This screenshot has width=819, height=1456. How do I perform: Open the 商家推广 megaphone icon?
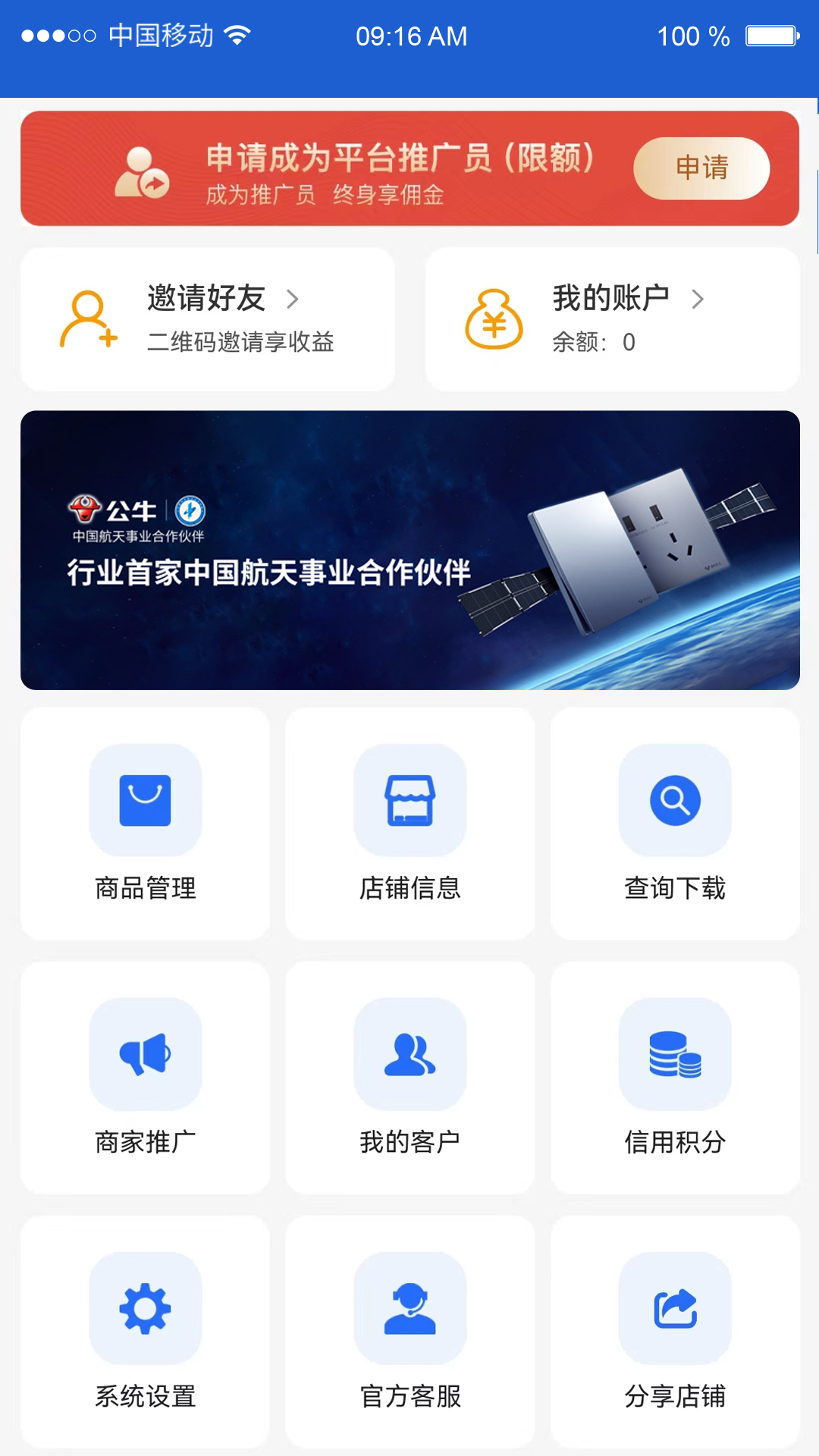(x=146, y=1053)
